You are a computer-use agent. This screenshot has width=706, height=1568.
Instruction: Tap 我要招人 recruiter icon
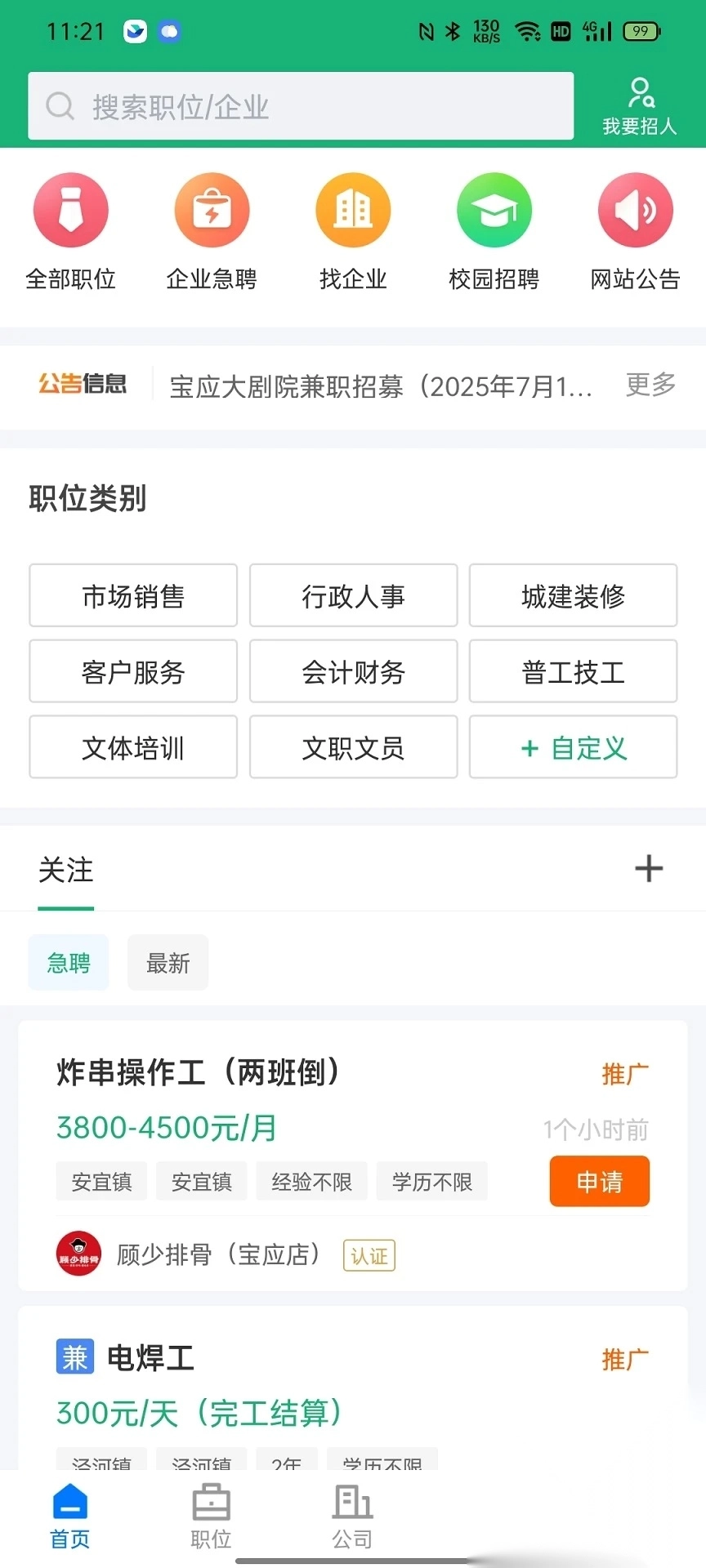pyautogui.click(x=639, y=106)
